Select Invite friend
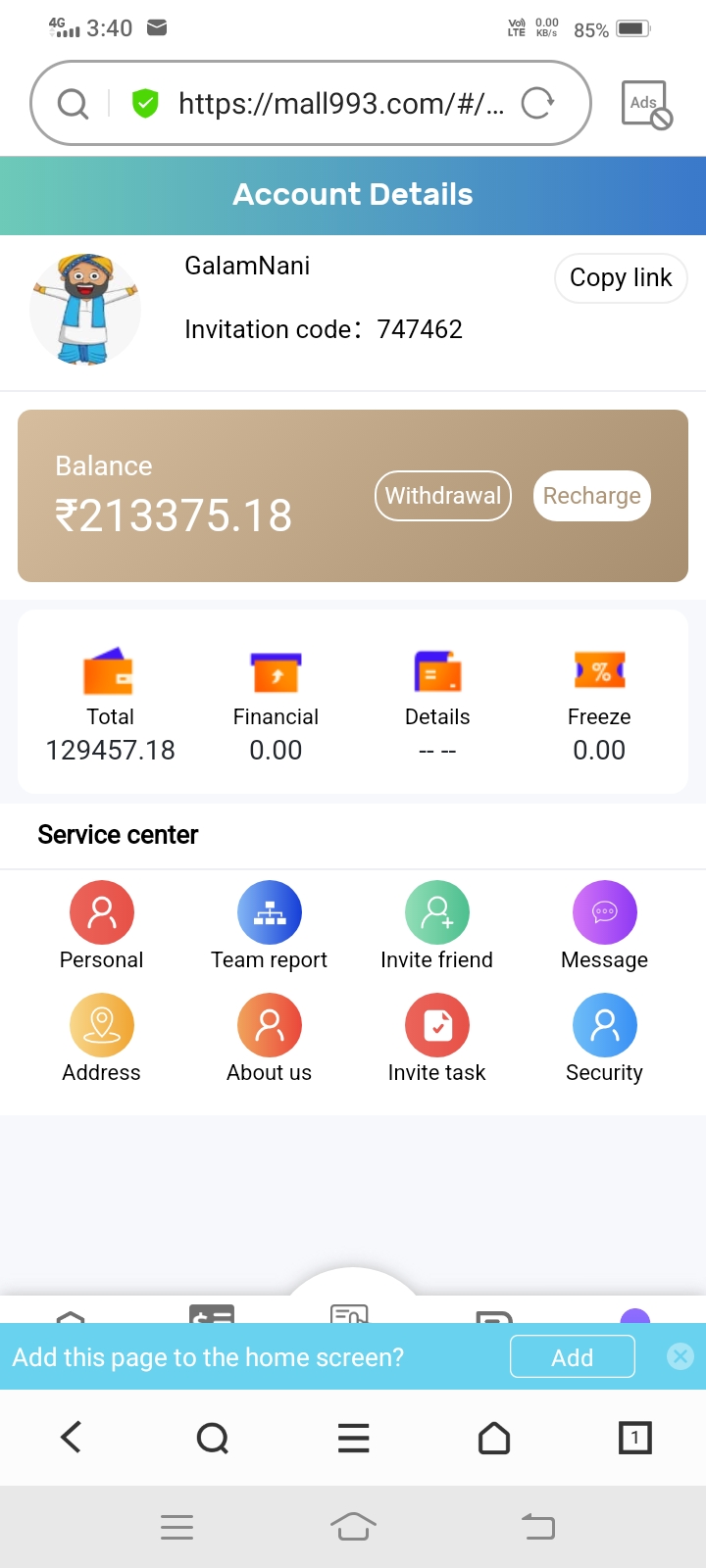 click(437, 926)
